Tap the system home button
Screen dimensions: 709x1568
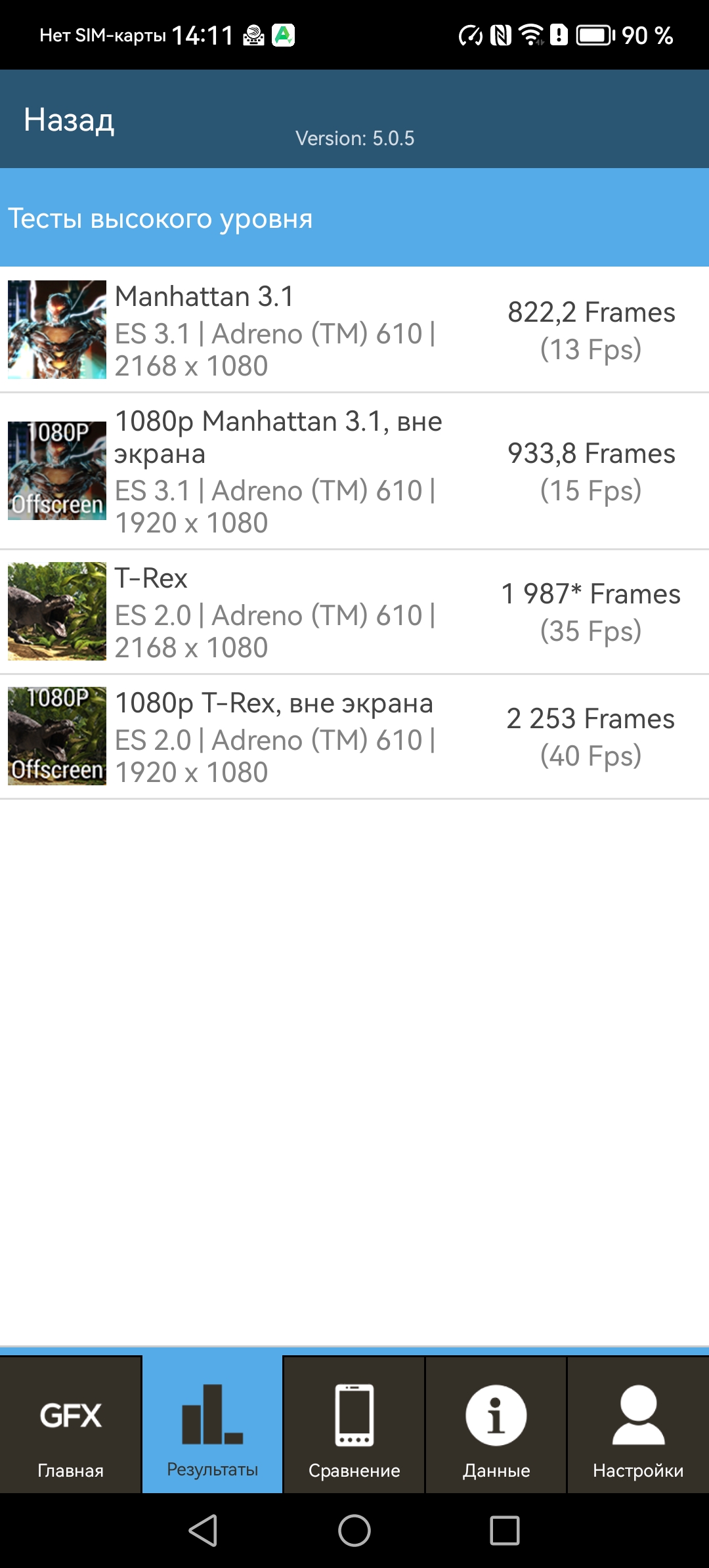pyautogui.click(x=354, y=1531)
